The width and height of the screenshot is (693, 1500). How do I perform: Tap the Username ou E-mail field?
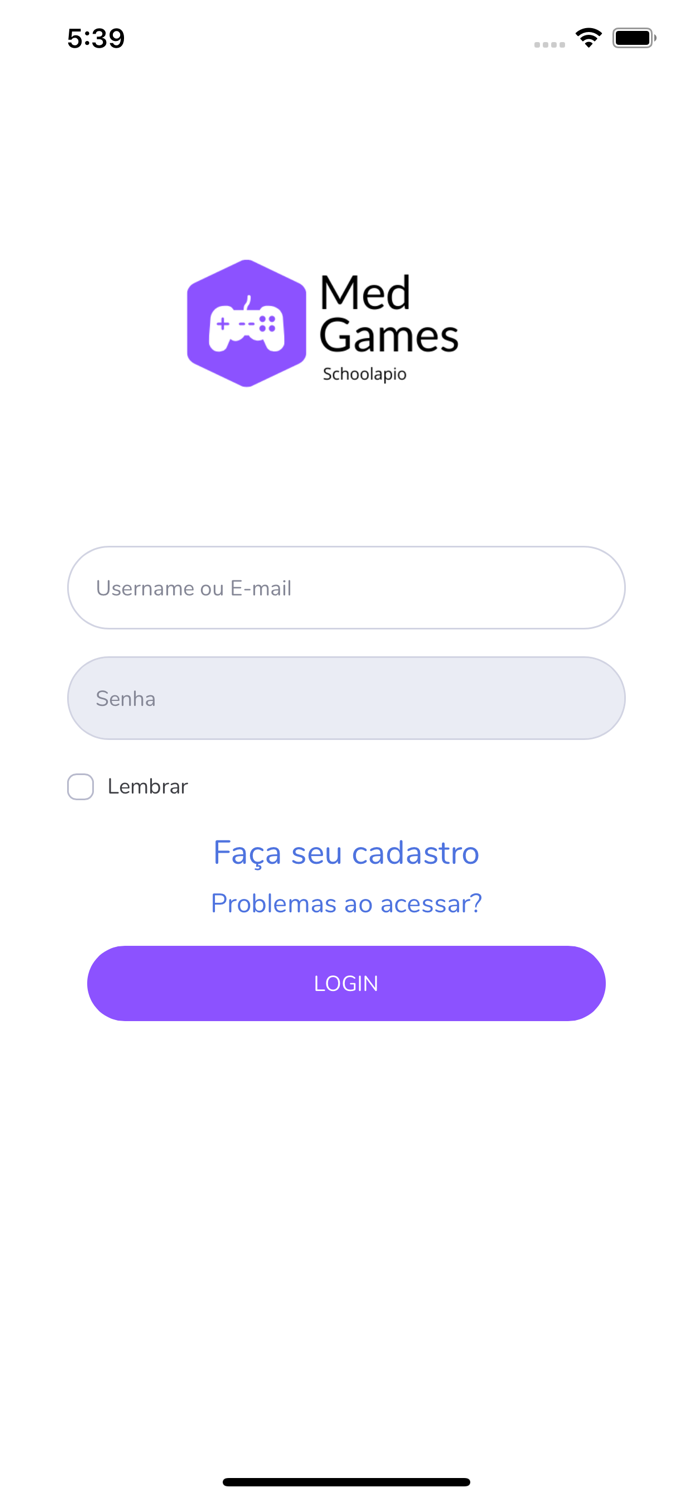(x=346, y=588)
